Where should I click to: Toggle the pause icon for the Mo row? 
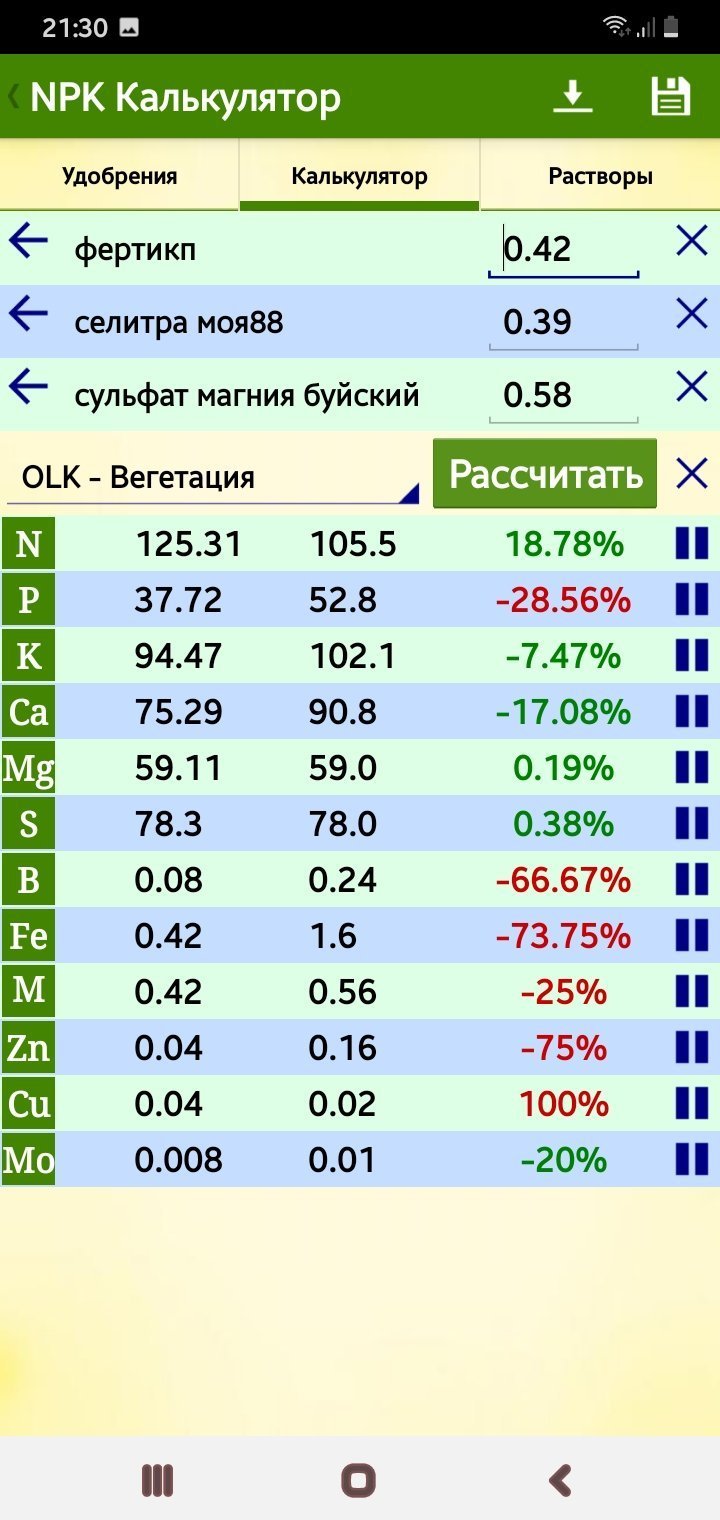pos(692,1159)
